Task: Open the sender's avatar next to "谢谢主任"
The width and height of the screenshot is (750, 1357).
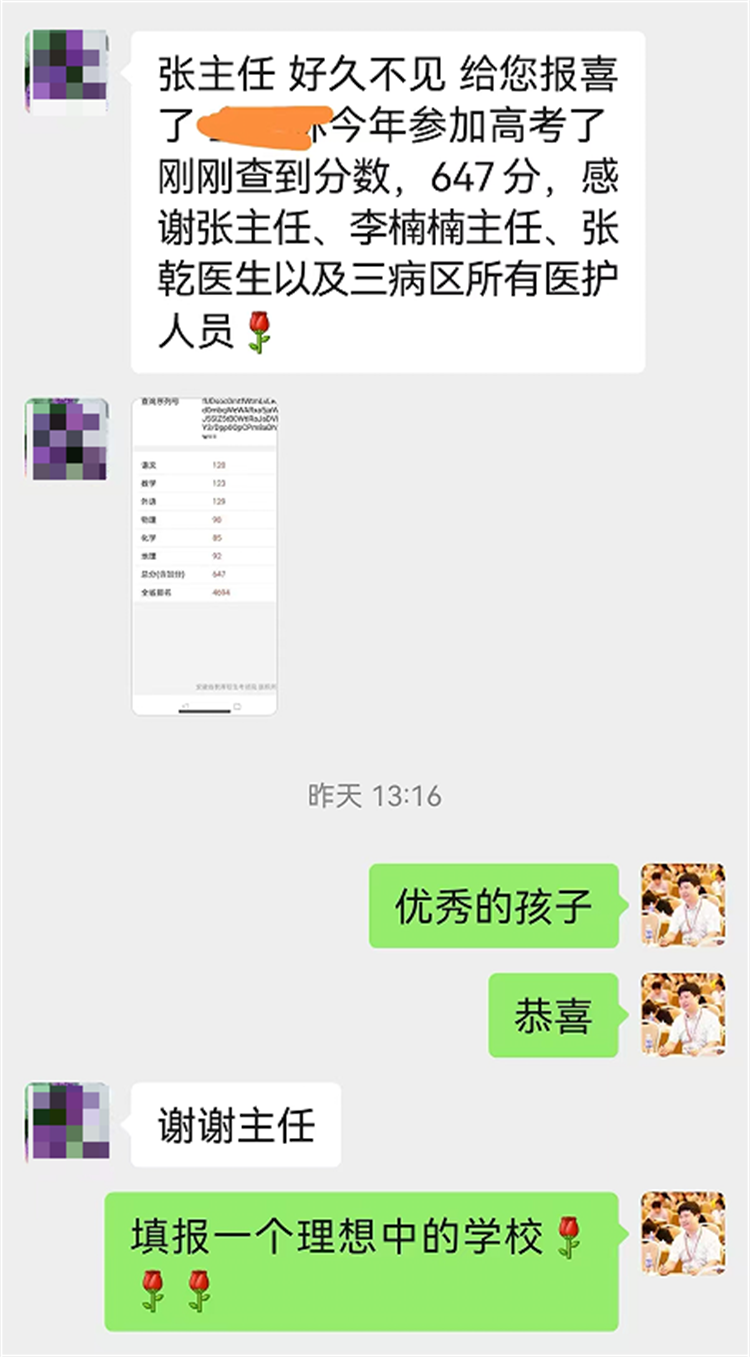Action: pyautogui.click(x=69, y=1122)
